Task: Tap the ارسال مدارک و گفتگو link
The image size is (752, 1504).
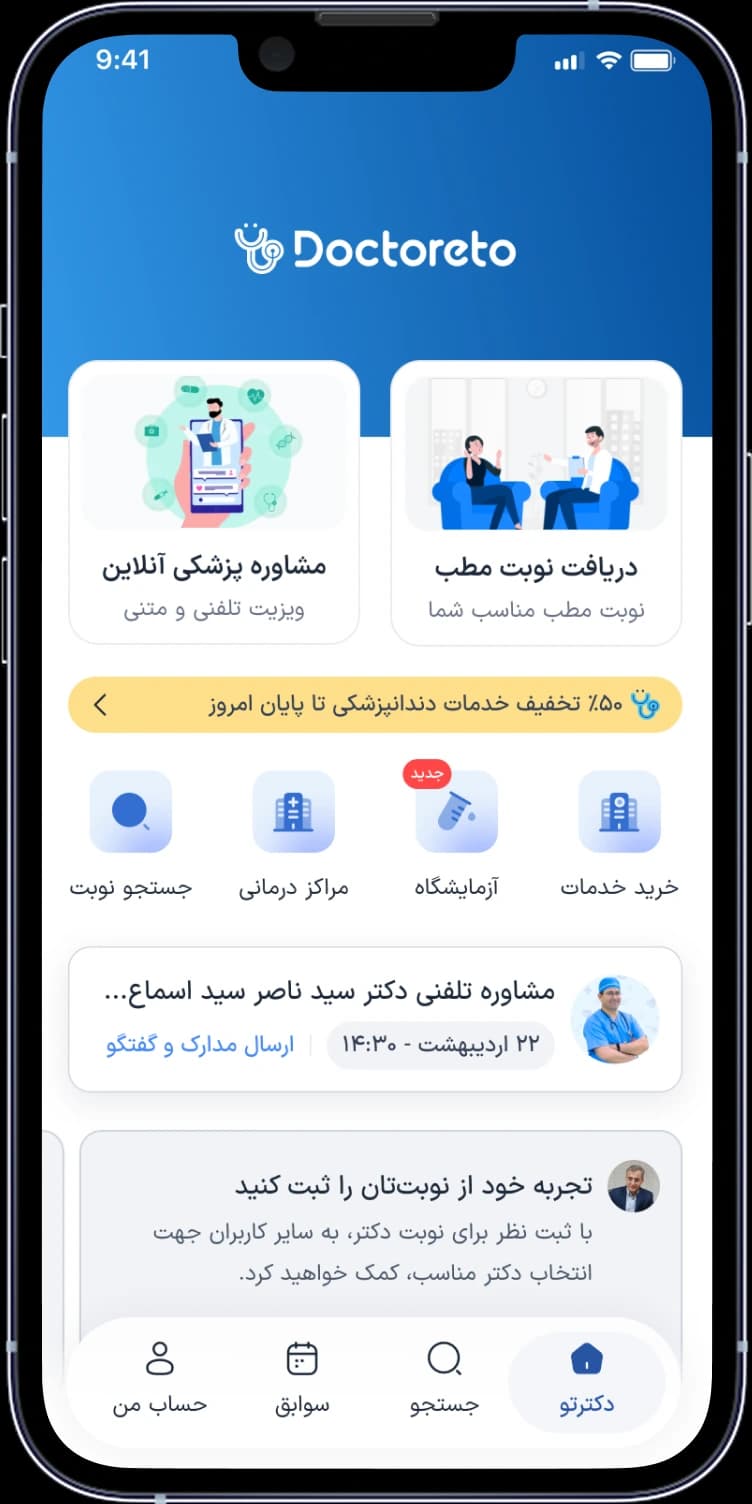Action: (200, 1045)
